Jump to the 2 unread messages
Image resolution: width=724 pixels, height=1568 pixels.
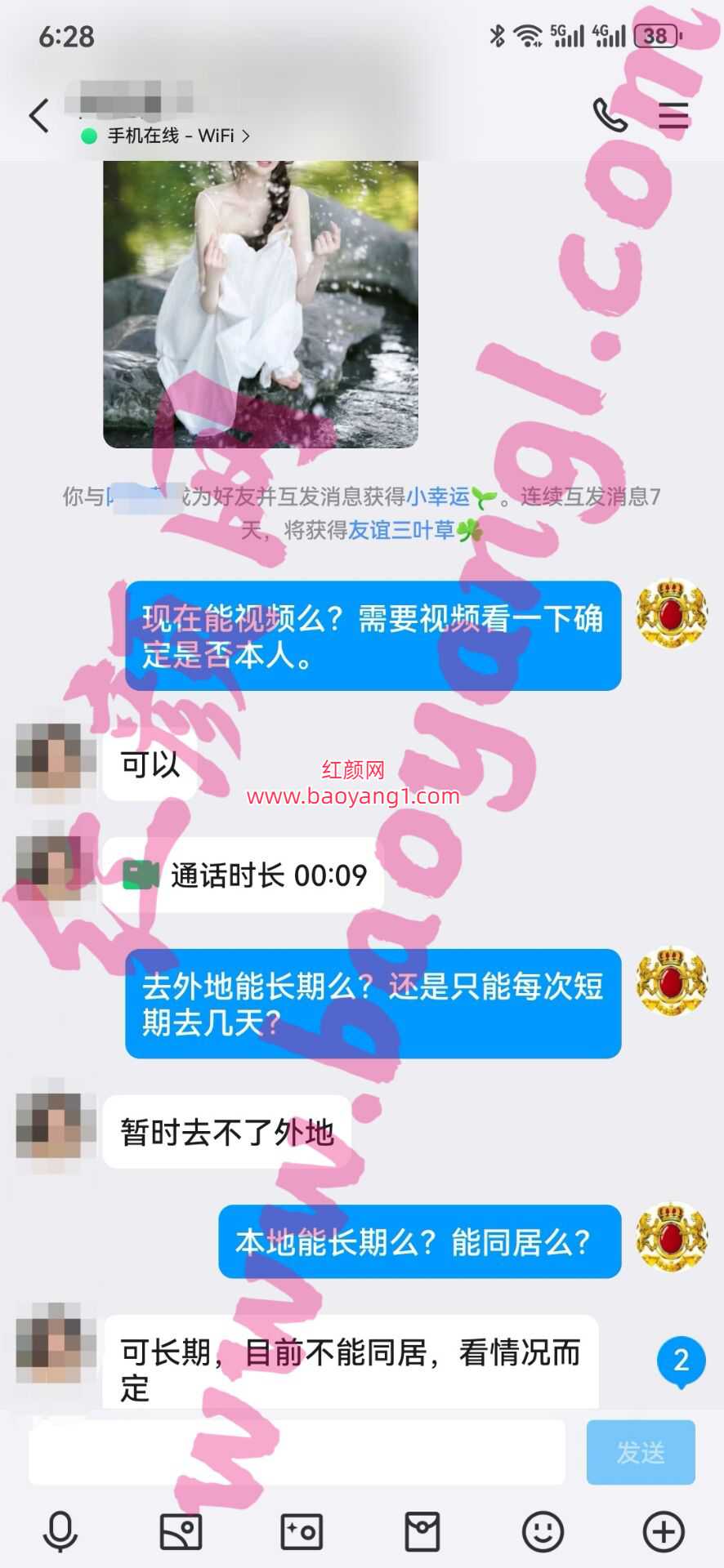[x=681, y=1361]
